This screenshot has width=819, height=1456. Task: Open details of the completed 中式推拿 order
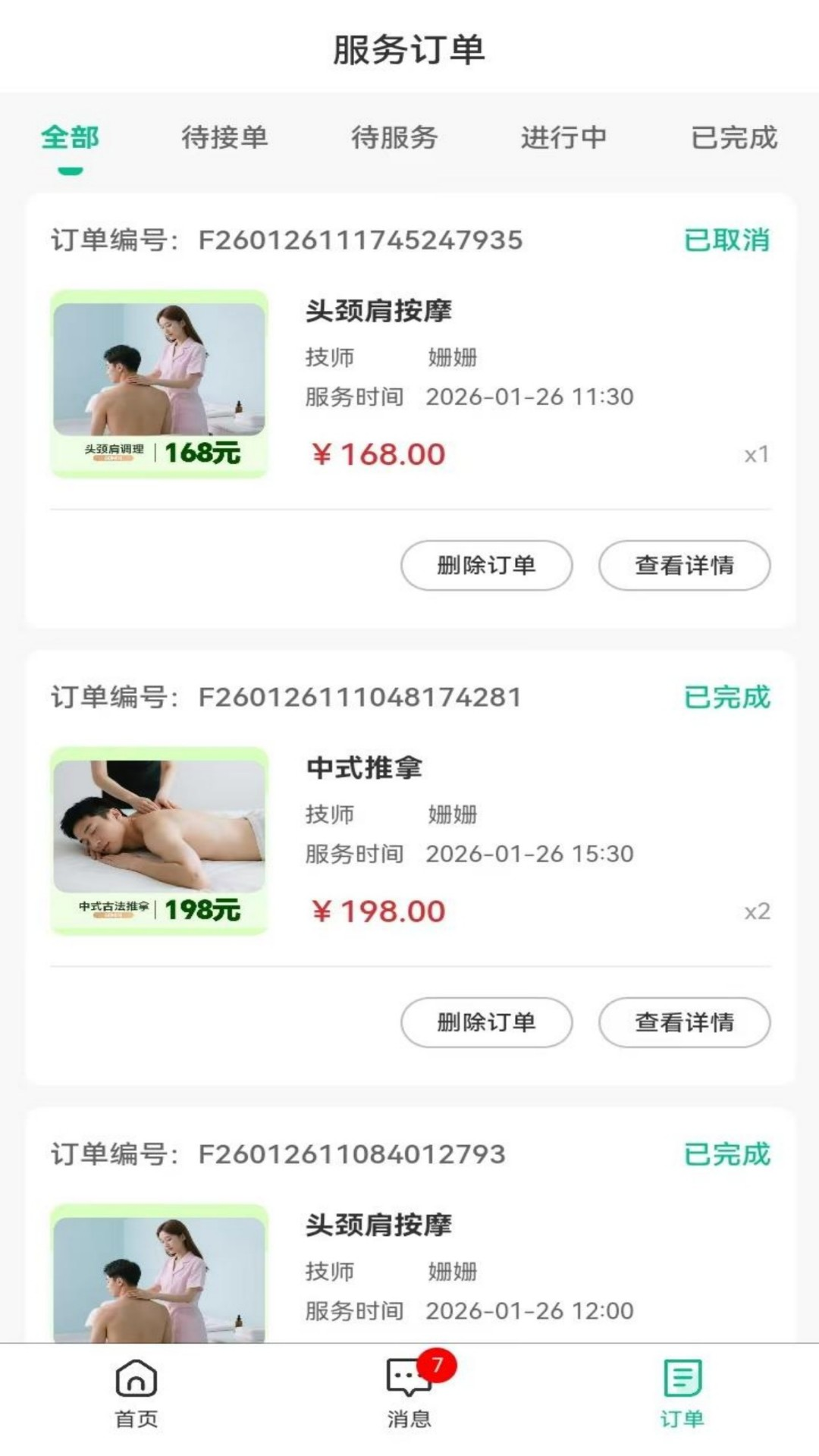683,1022
